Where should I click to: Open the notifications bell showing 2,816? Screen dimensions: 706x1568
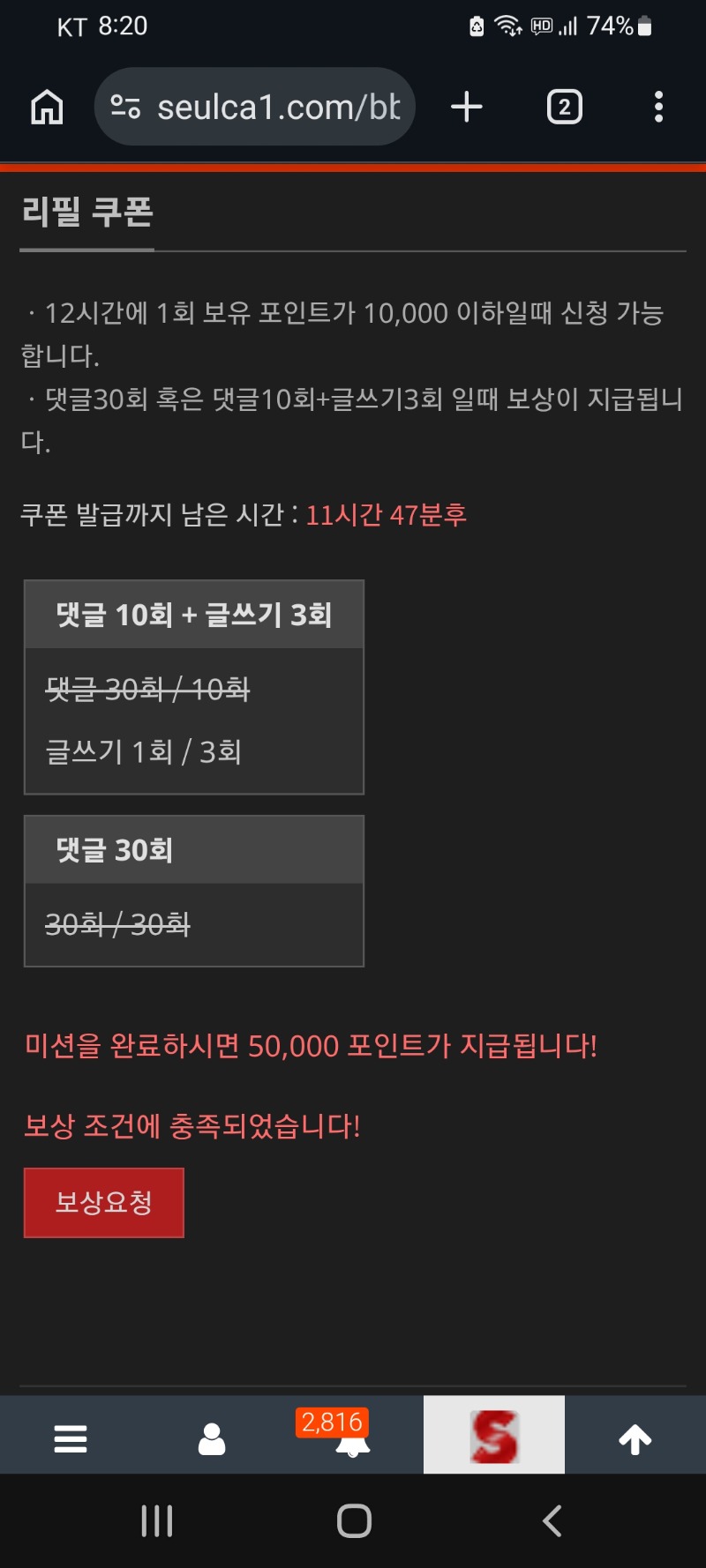pyautogui.click(x=353, y=1438)
